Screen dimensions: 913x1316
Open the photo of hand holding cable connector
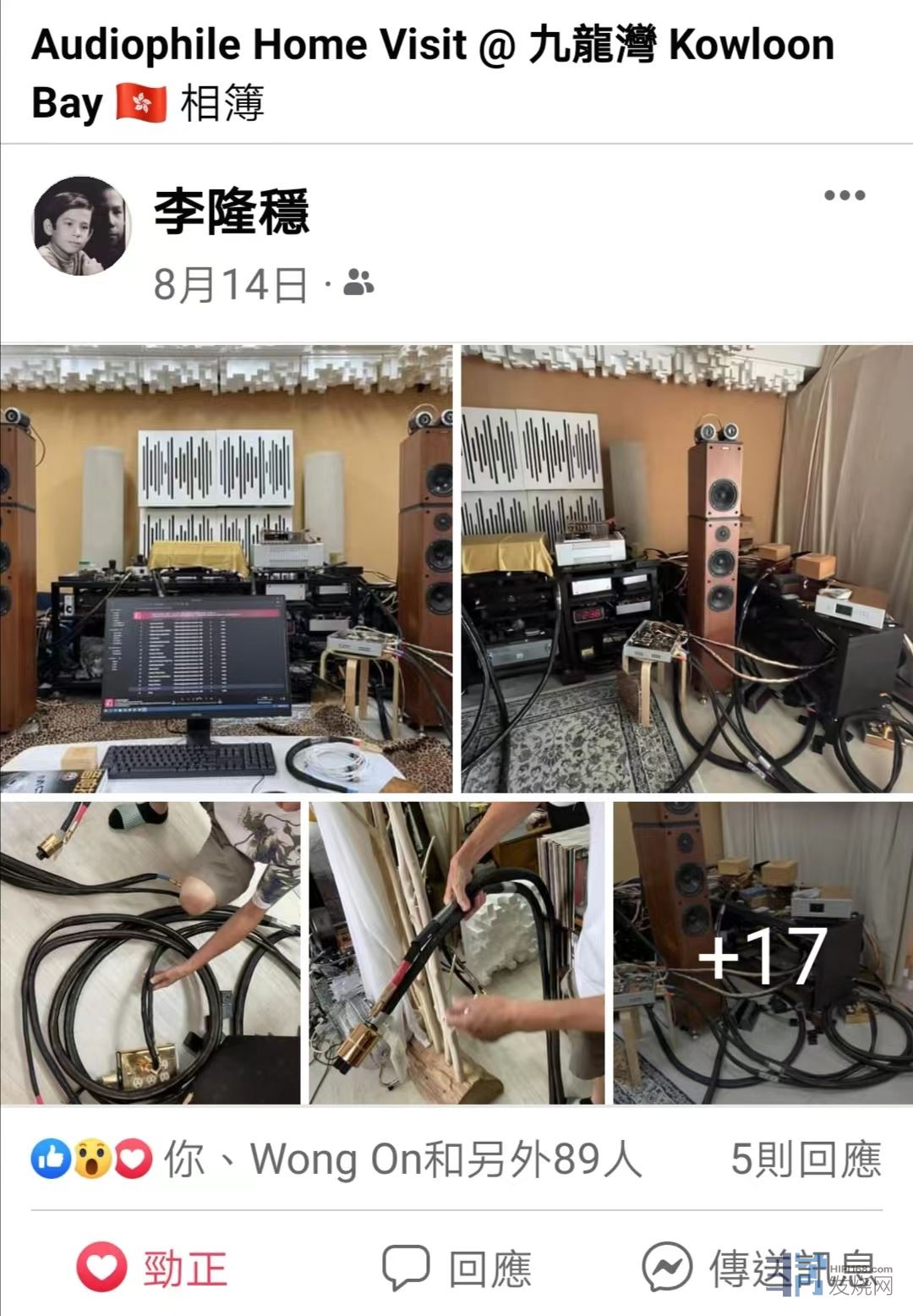(456, 953)
